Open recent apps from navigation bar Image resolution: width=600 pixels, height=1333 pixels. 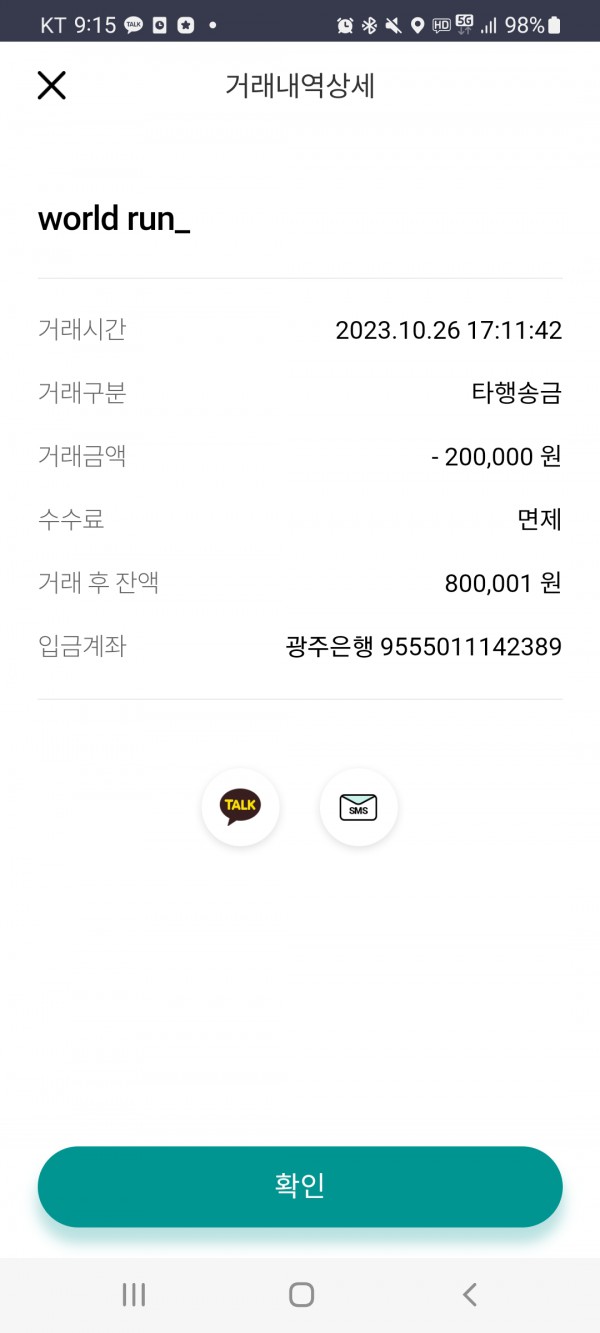pos(133,1295)
